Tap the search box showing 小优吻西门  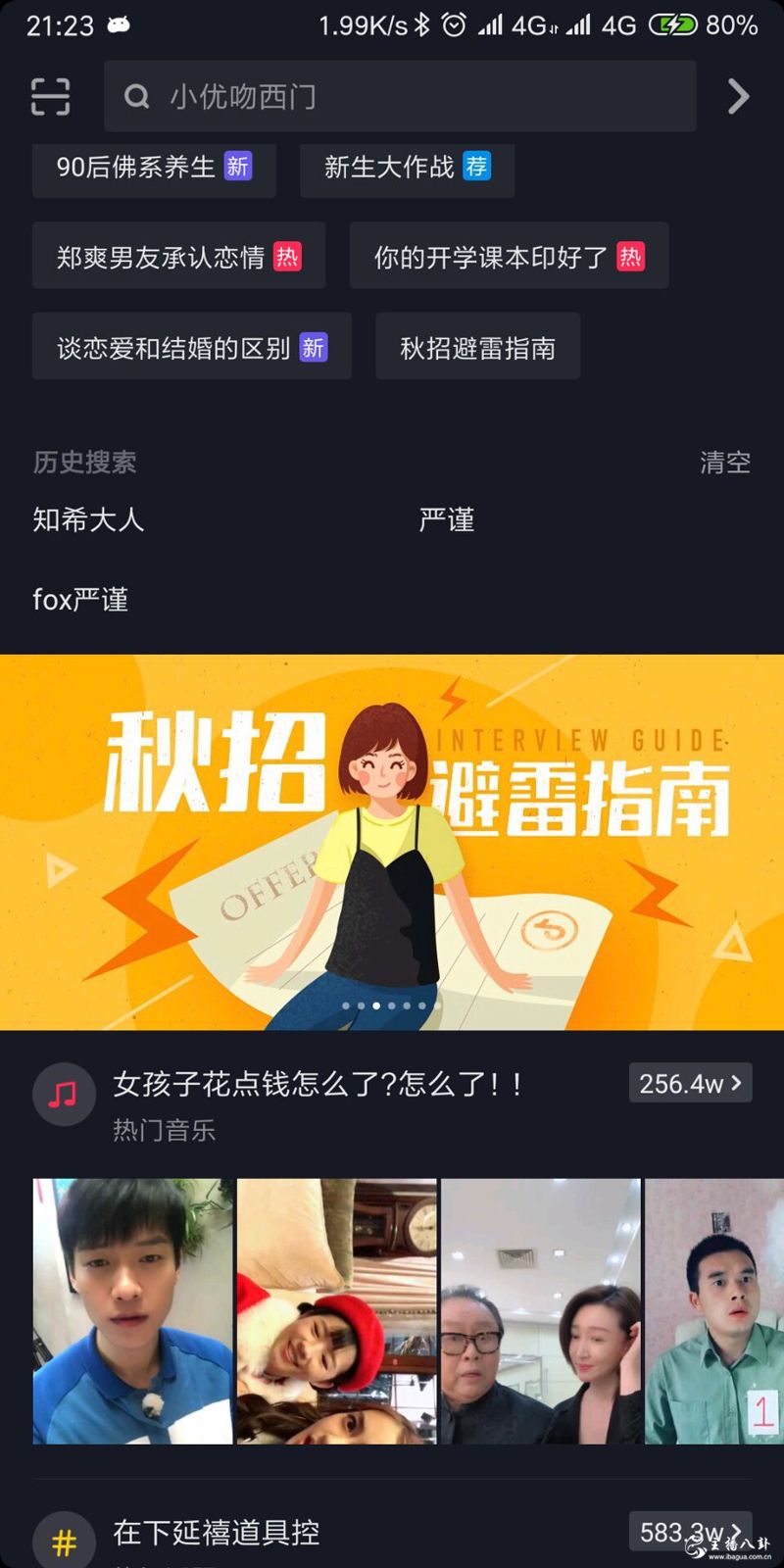pyautogui.click(x=400, y=96)
